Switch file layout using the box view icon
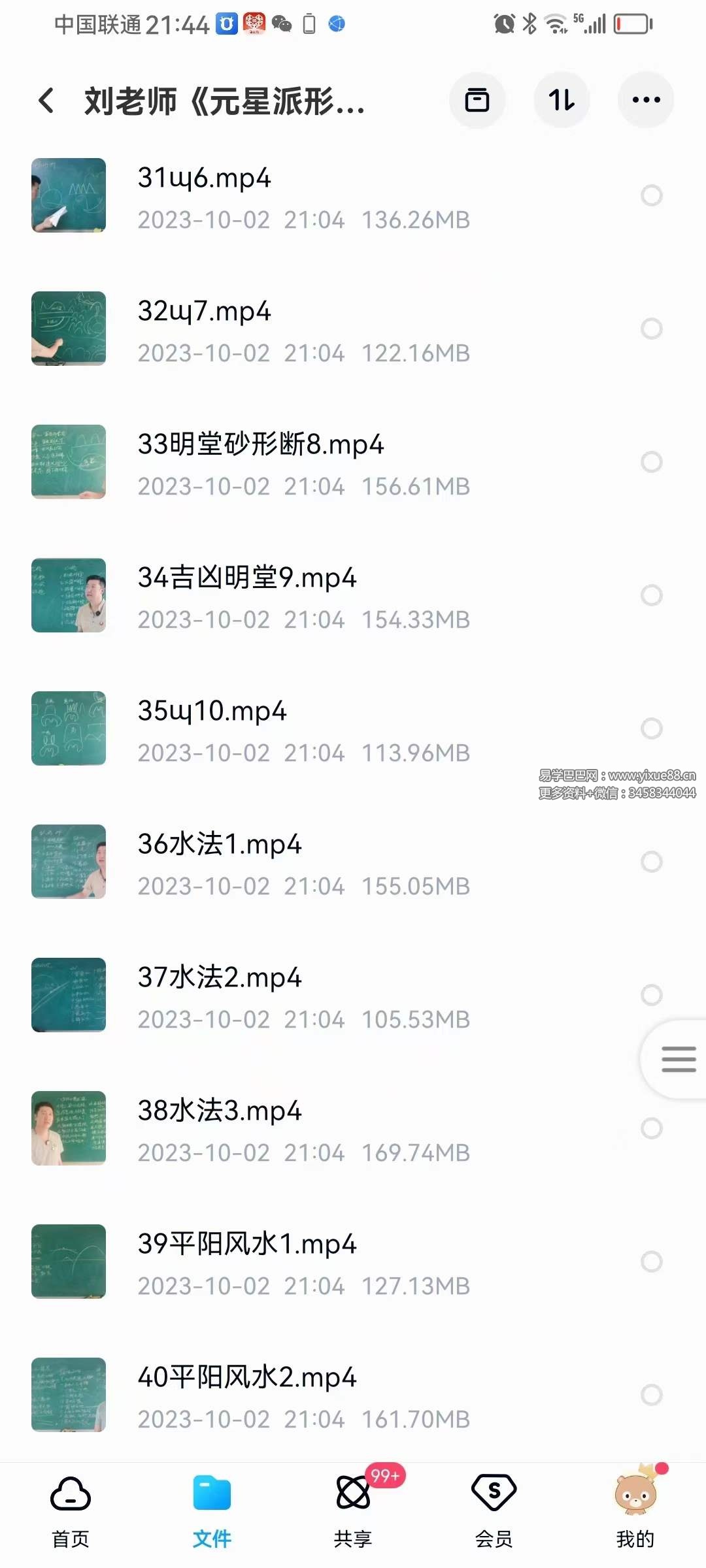Image resolution: width=706 pixels, height=1568 pixels. coord(477,100)
